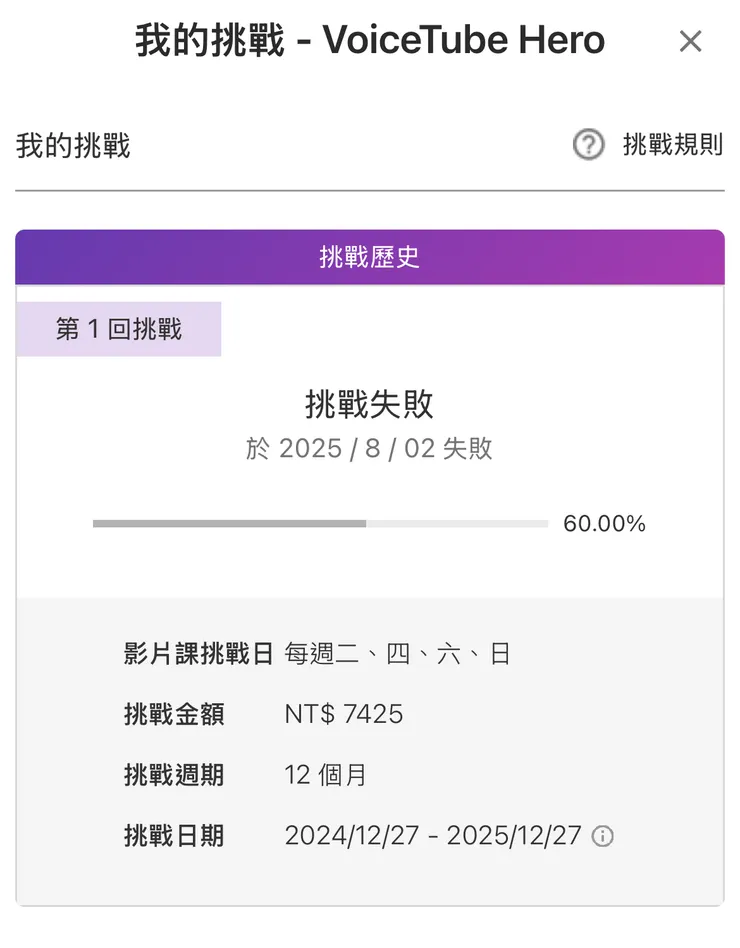Click the 我的挑戰 - VoiceTube Hero title
The height and width of the screenshot is (948, 740).
tap(368, 40)
